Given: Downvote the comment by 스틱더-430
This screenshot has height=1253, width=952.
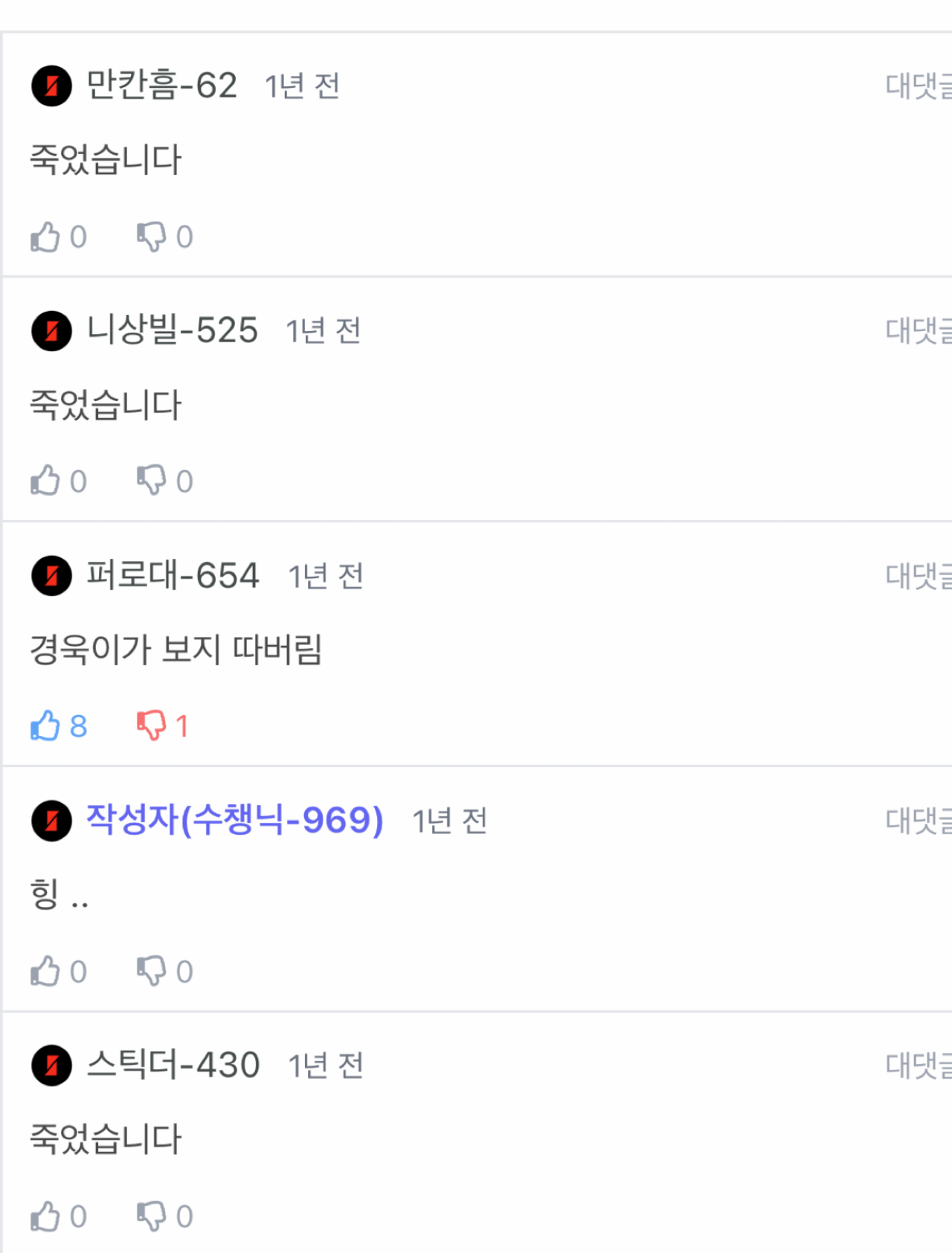Looking at the screenshot, I should coord(151,1217).
